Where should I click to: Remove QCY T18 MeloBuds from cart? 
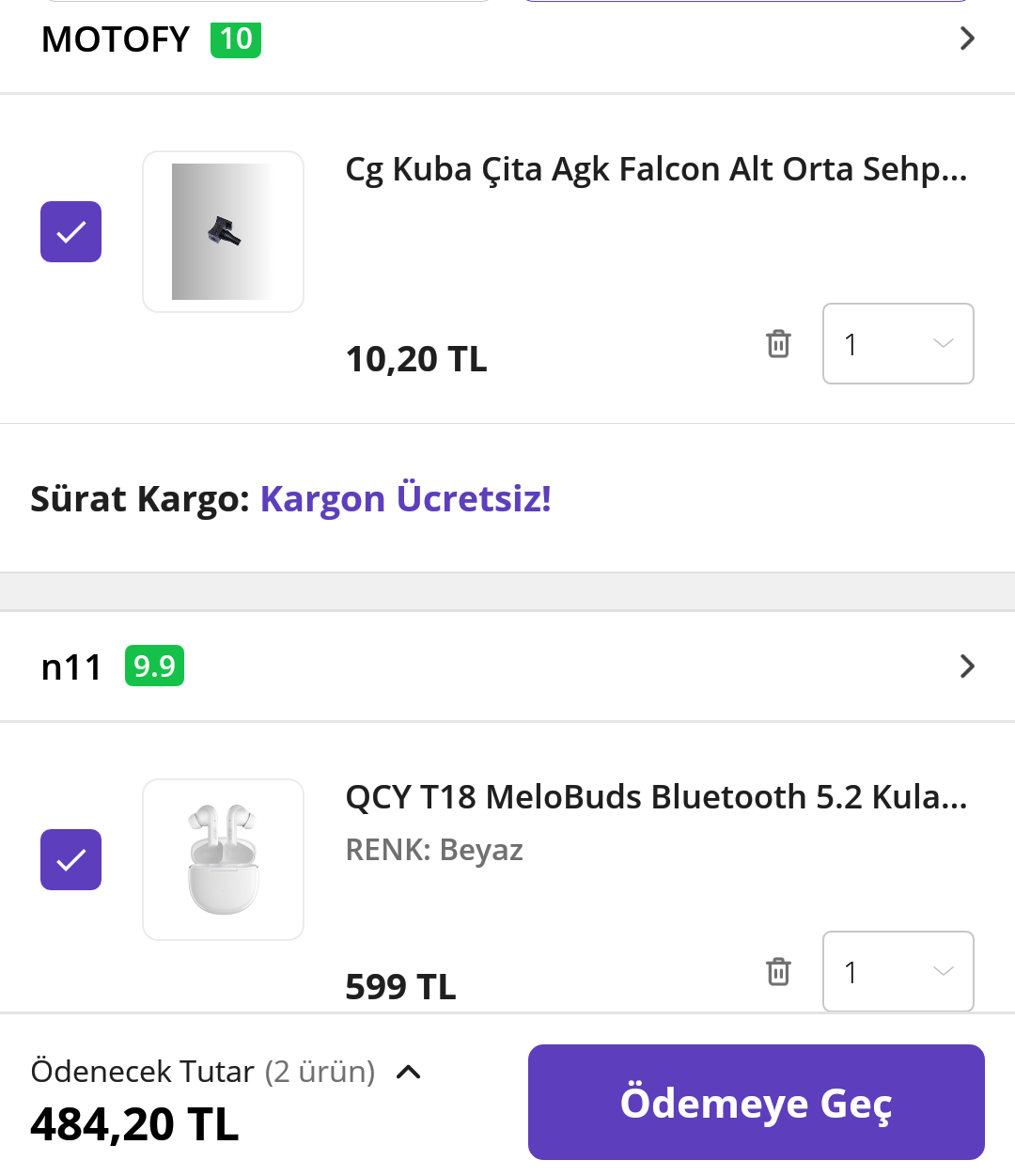(x=778, y=971)
